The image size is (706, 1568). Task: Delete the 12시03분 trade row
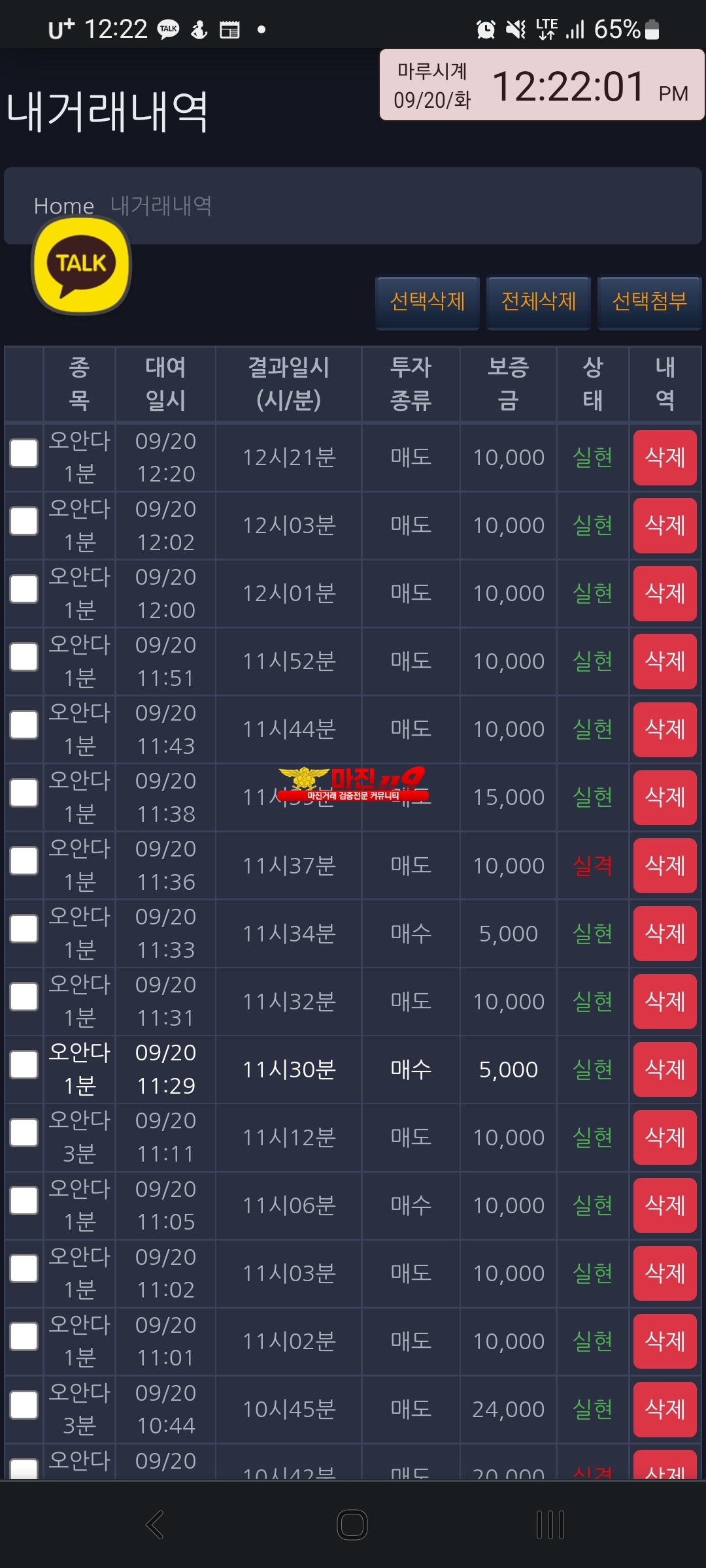(x=665, y=525)
